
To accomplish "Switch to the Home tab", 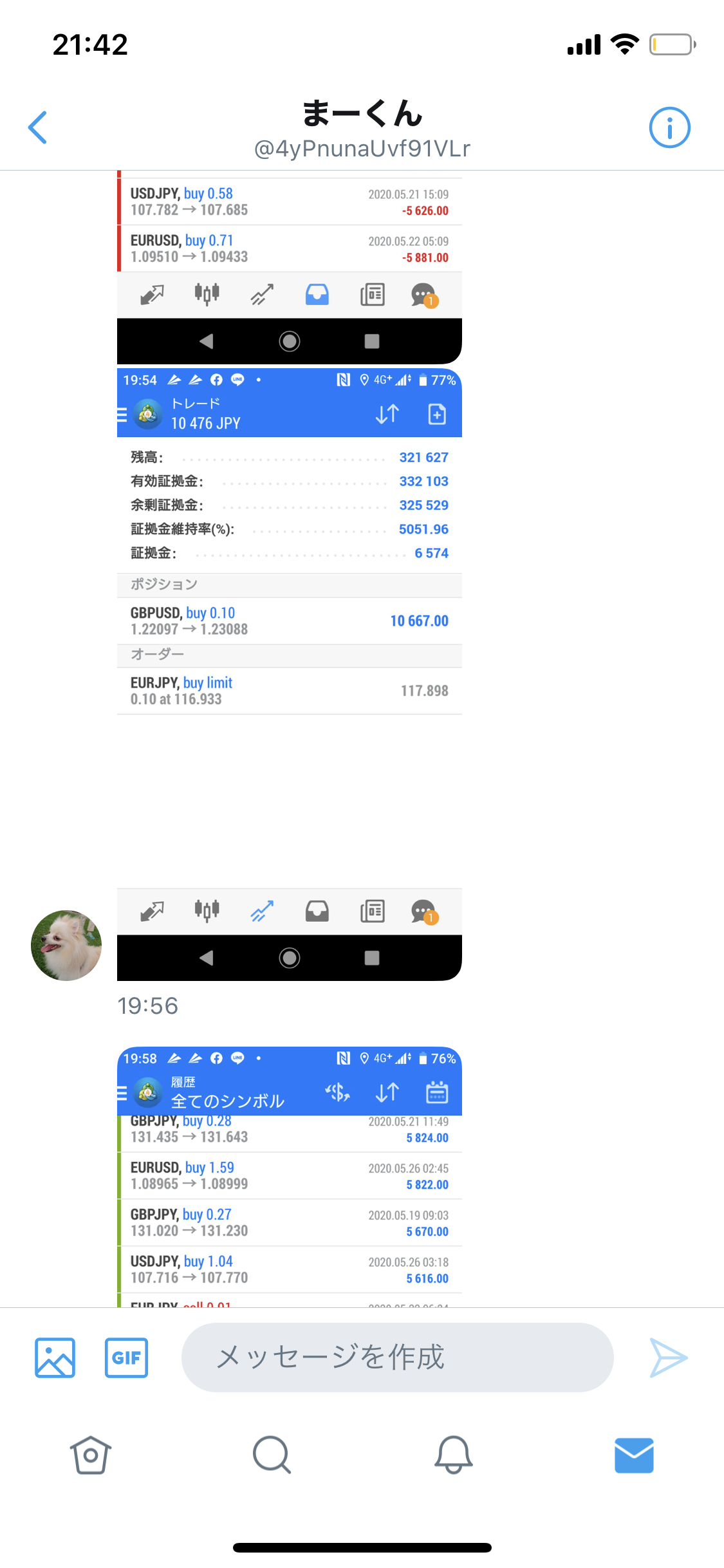I will 90,1455.
